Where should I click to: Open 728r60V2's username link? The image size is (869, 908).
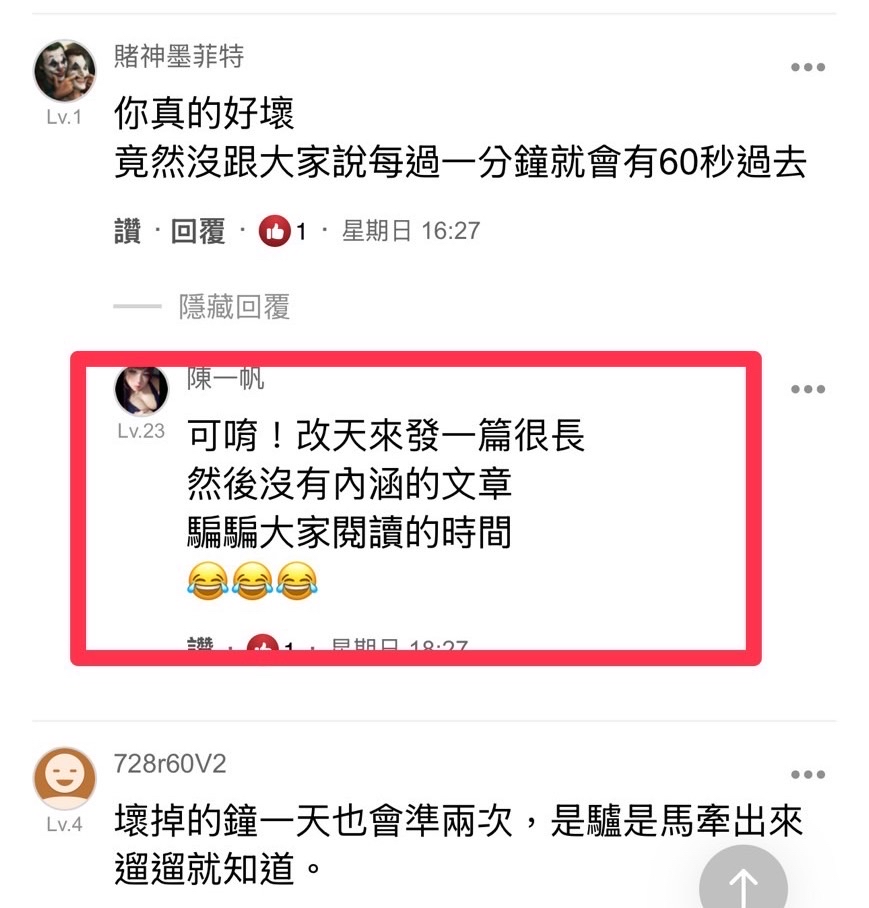pyautogui.click(x=170, y=764)
